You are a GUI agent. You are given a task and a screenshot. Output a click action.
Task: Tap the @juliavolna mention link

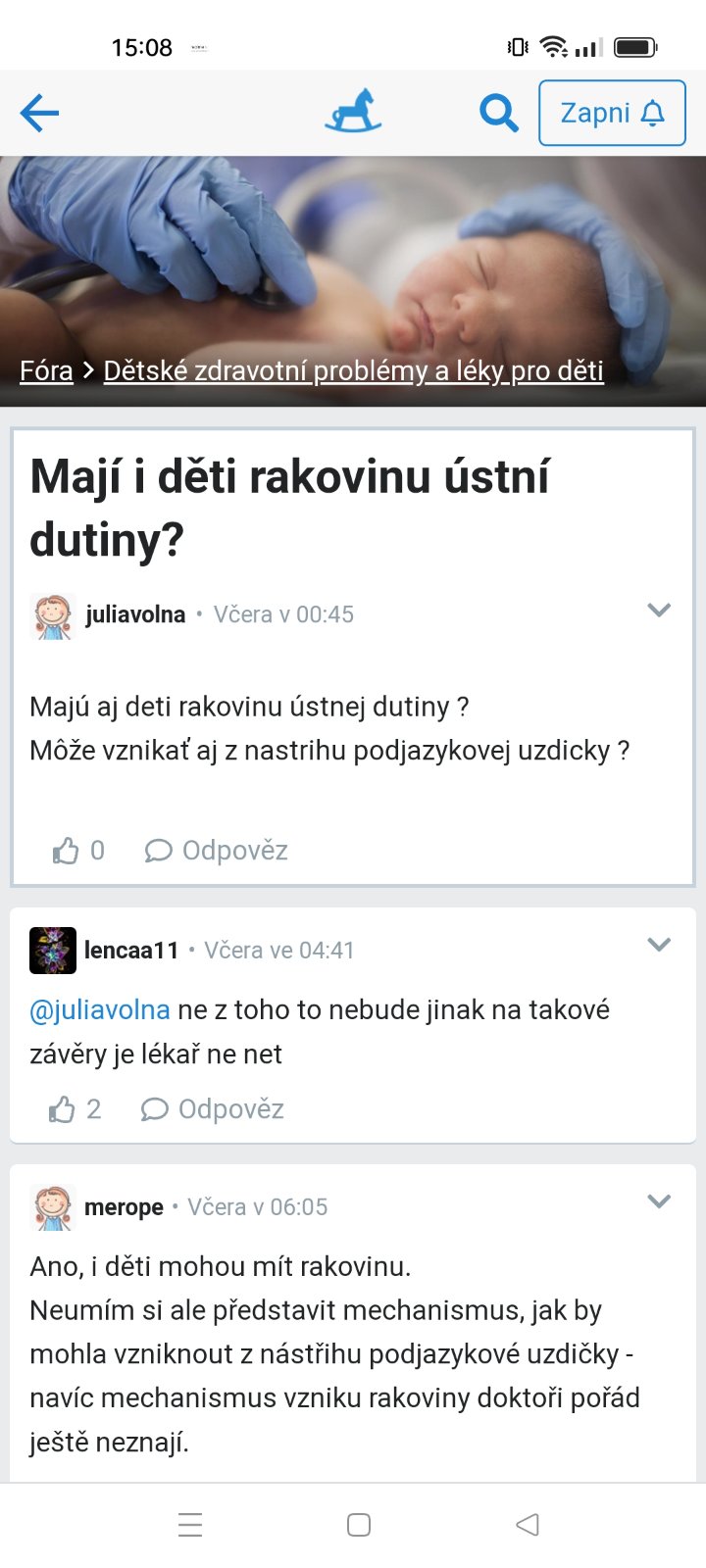pos(100,1009)
